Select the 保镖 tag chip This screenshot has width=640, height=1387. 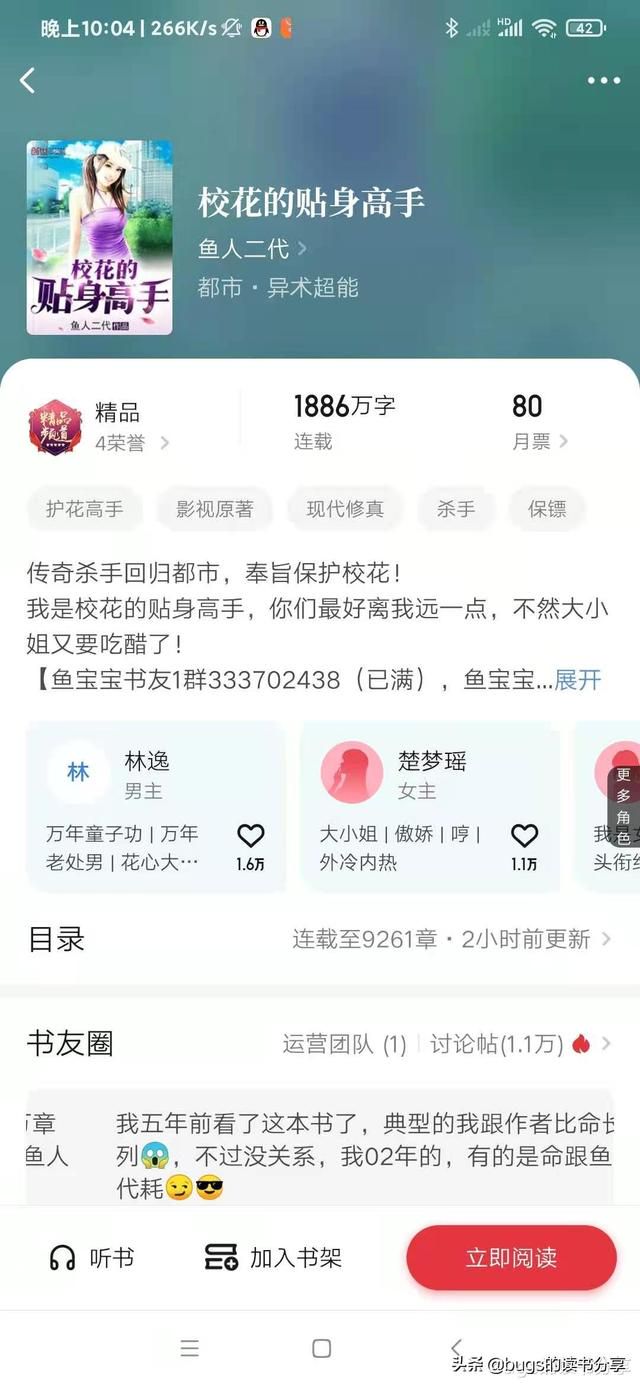click(x=547, y=509)
